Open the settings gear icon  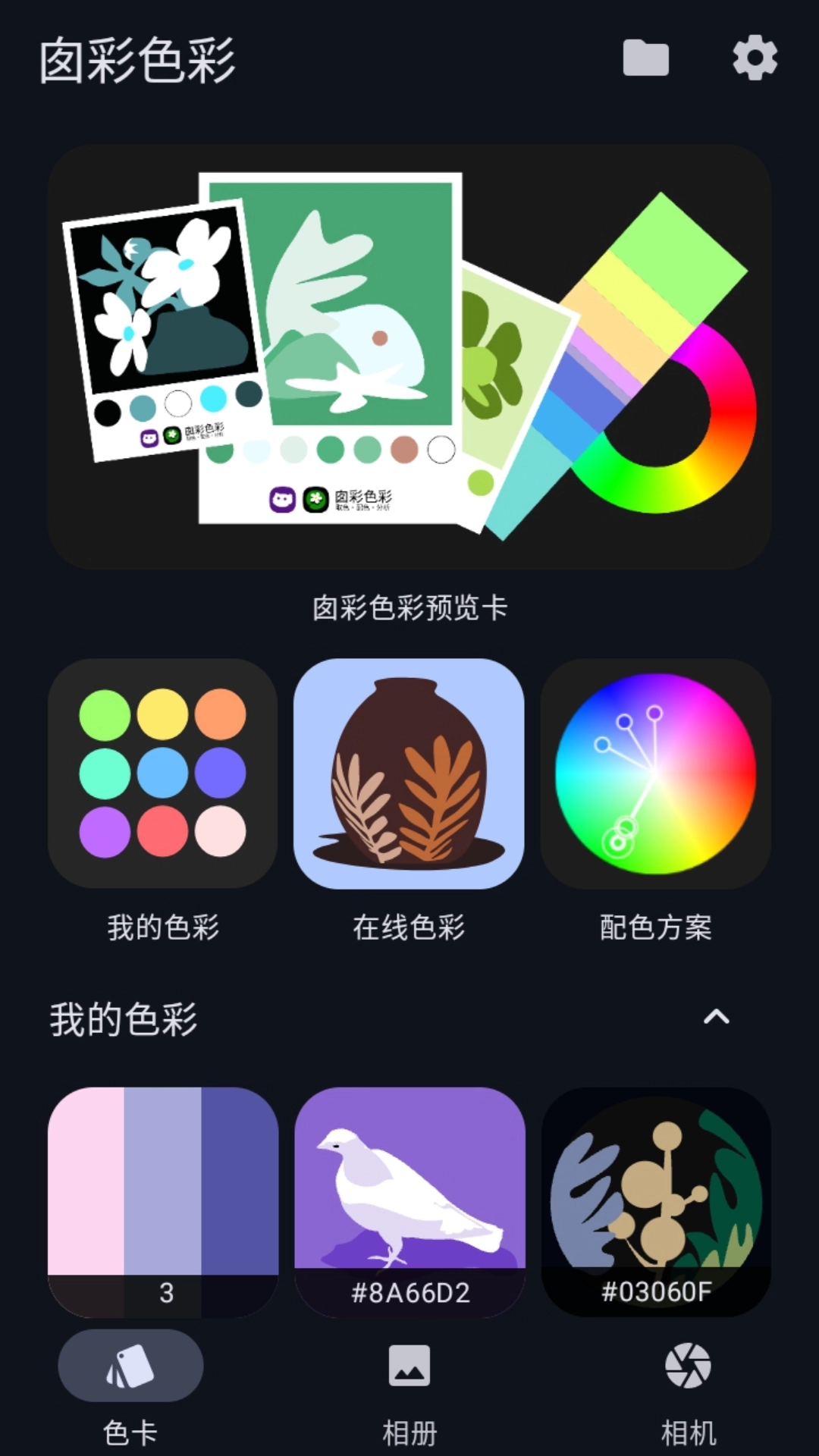click(755, 57)
